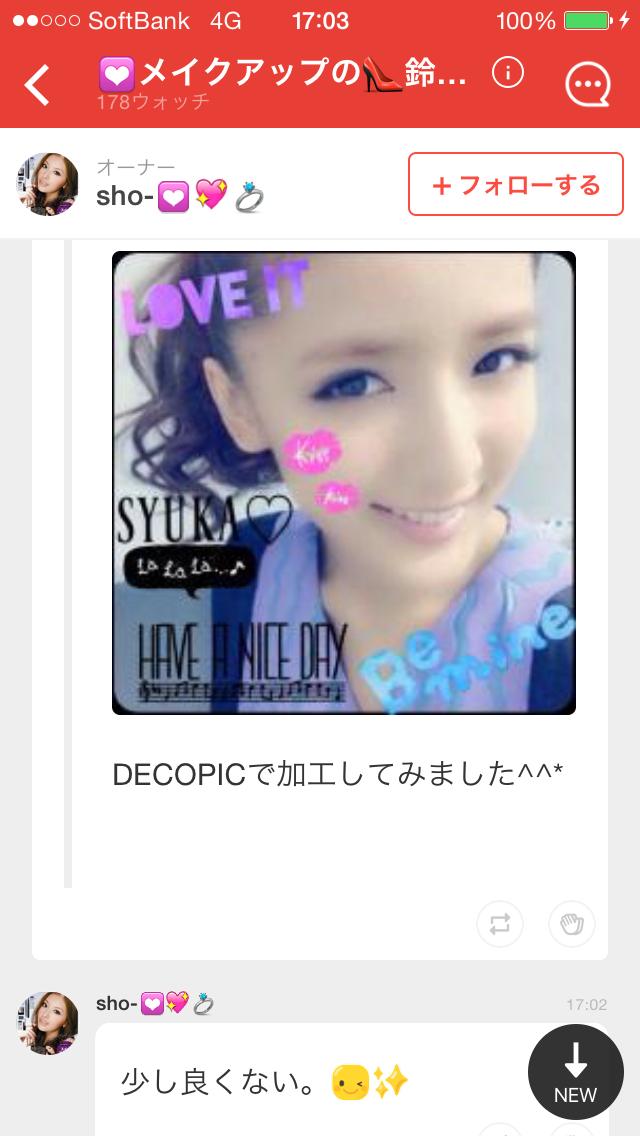Open the DECOPIC decorated photo
This screenshot has height=1136, width=640.
tap(344, 483)
